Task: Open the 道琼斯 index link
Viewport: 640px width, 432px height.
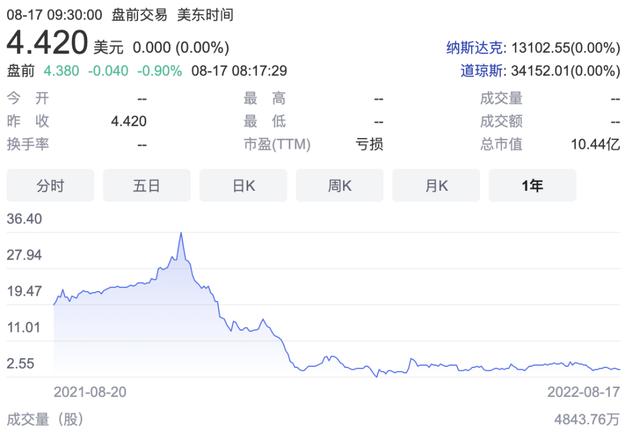Action: [x=481, y=70]
